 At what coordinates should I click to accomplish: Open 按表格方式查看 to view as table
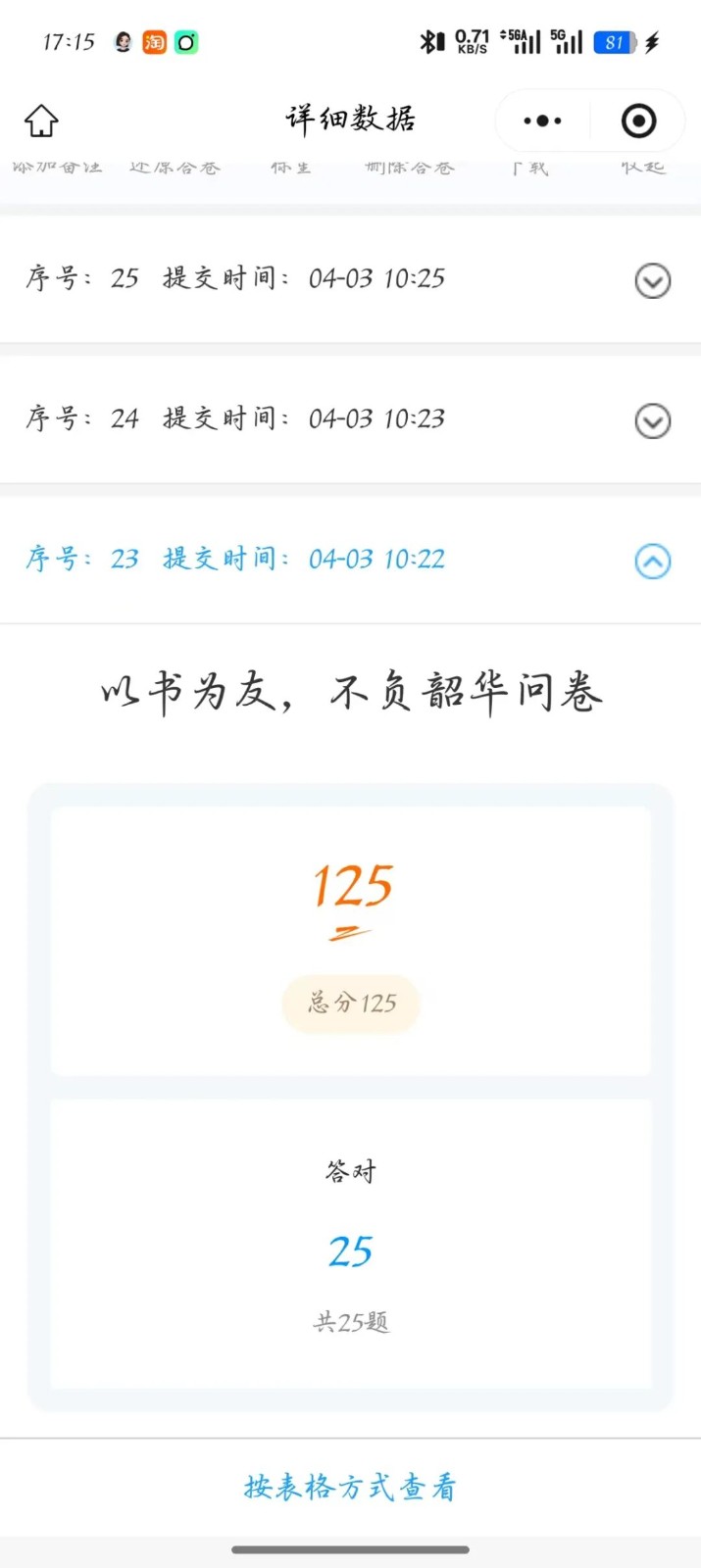click(350, 1487)
